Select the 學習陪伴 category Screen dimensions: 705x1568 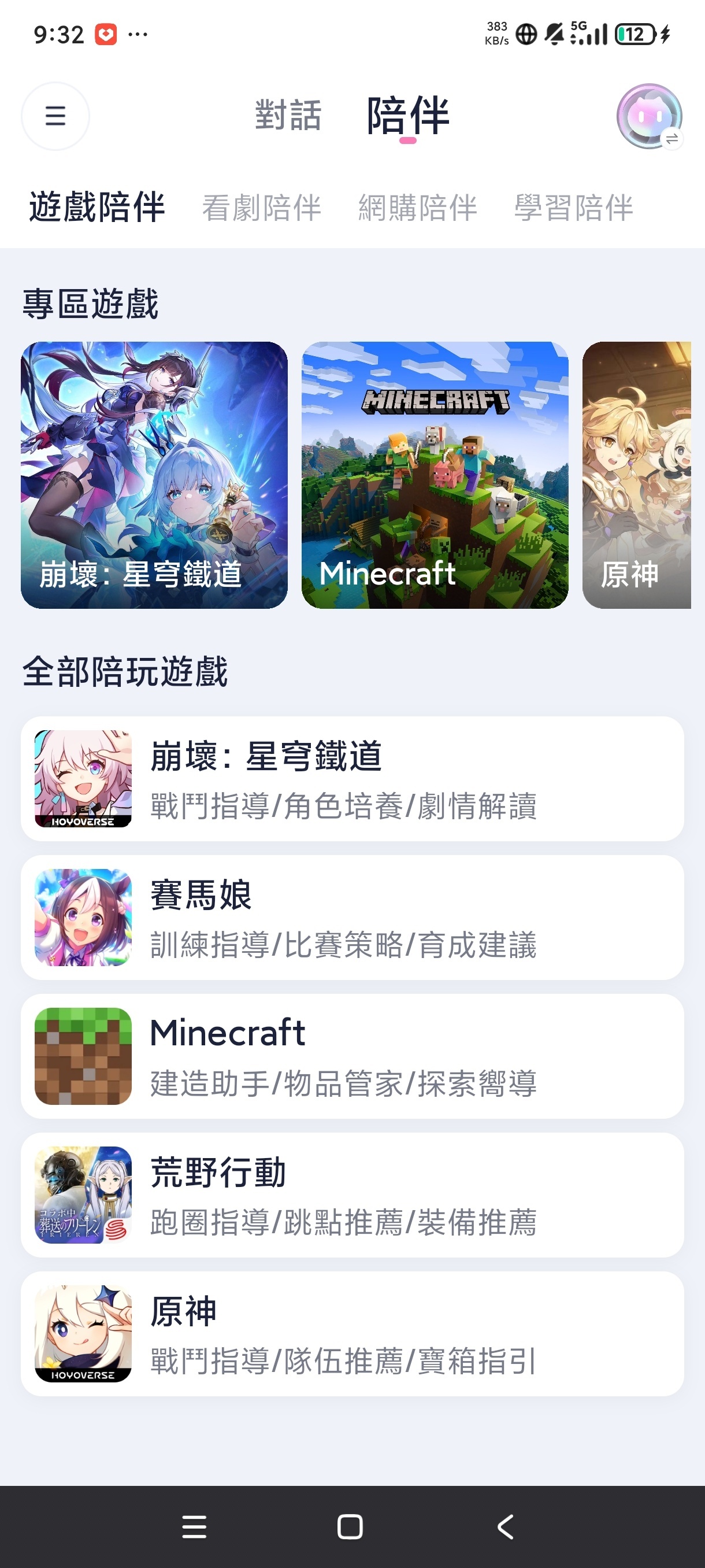pyautogui.click(x=574, y=208)
